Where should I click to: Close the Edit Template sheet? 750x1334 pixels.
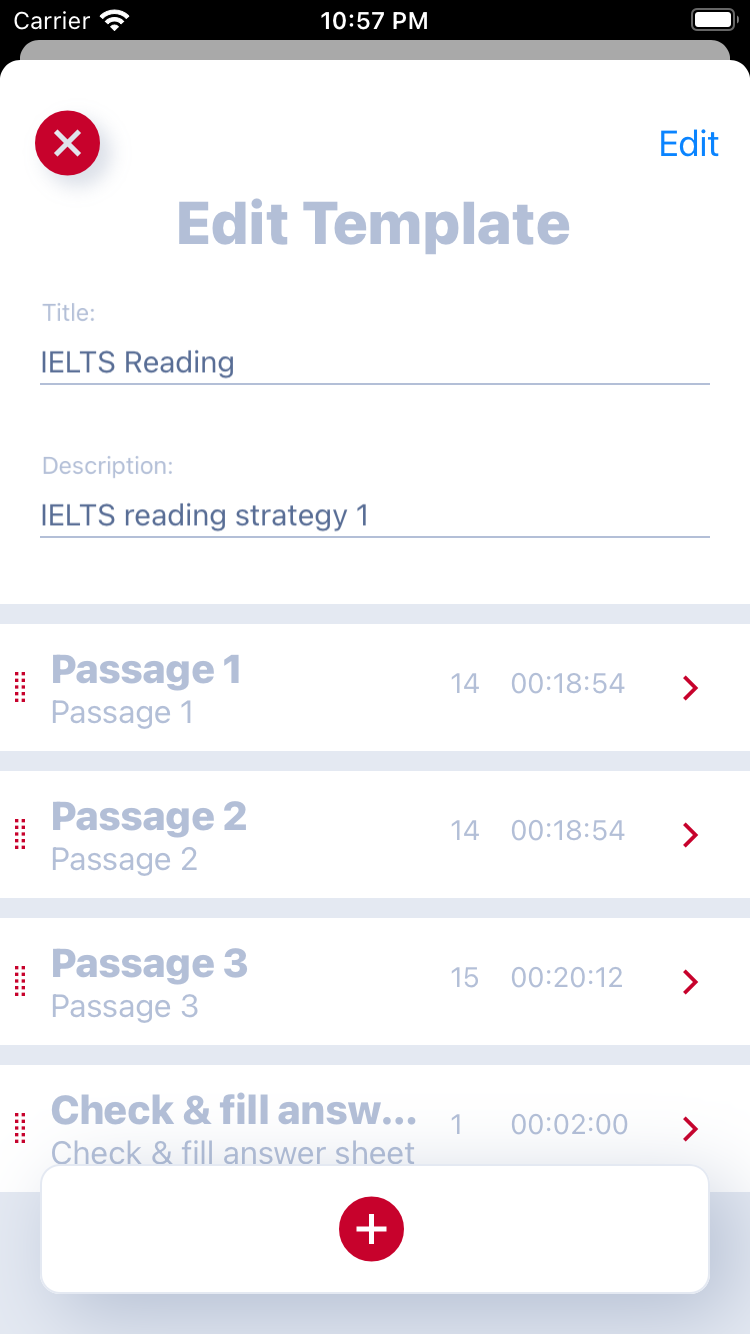click(x=67, y=143)
